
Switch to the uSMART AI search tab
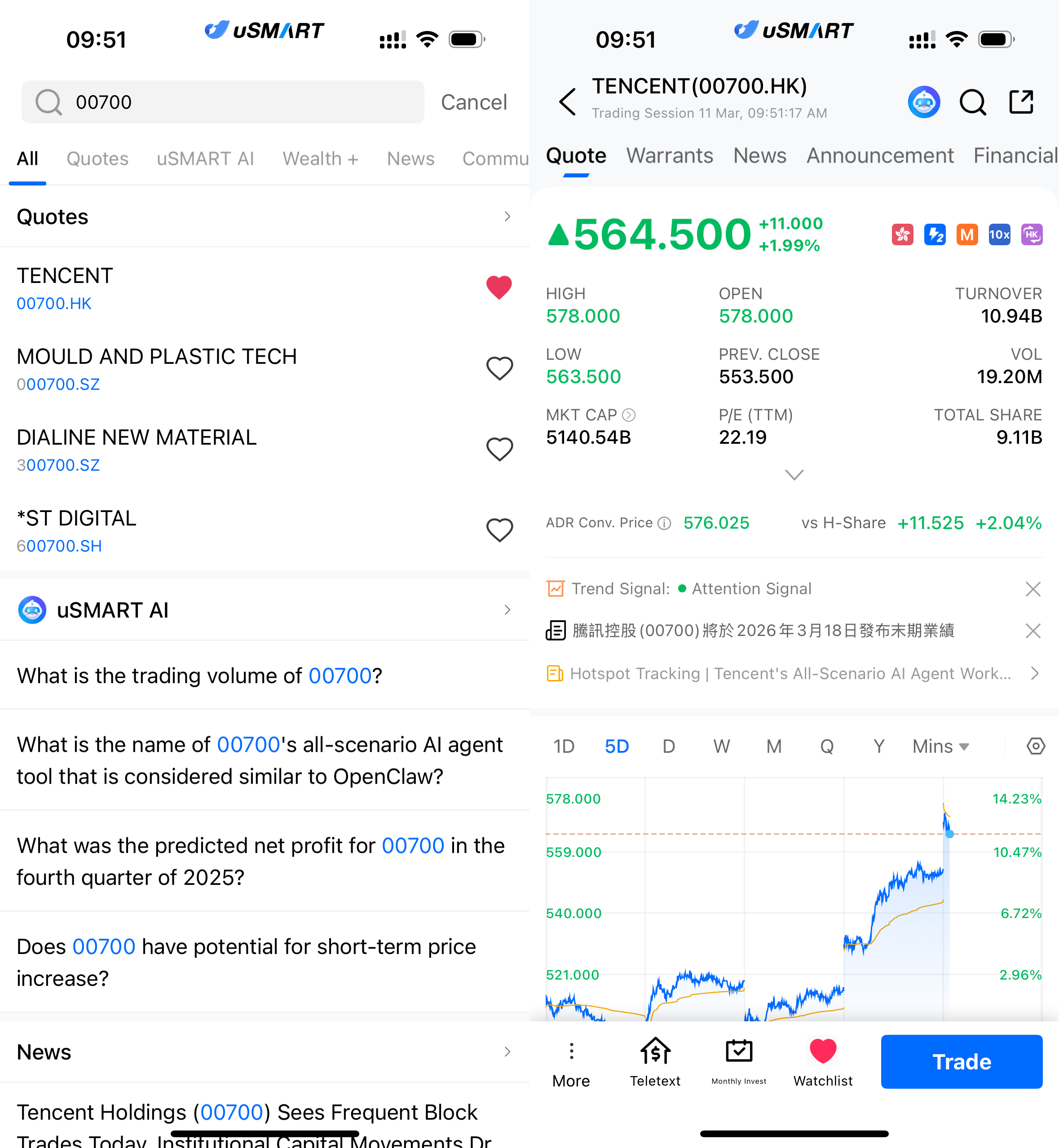205,159
